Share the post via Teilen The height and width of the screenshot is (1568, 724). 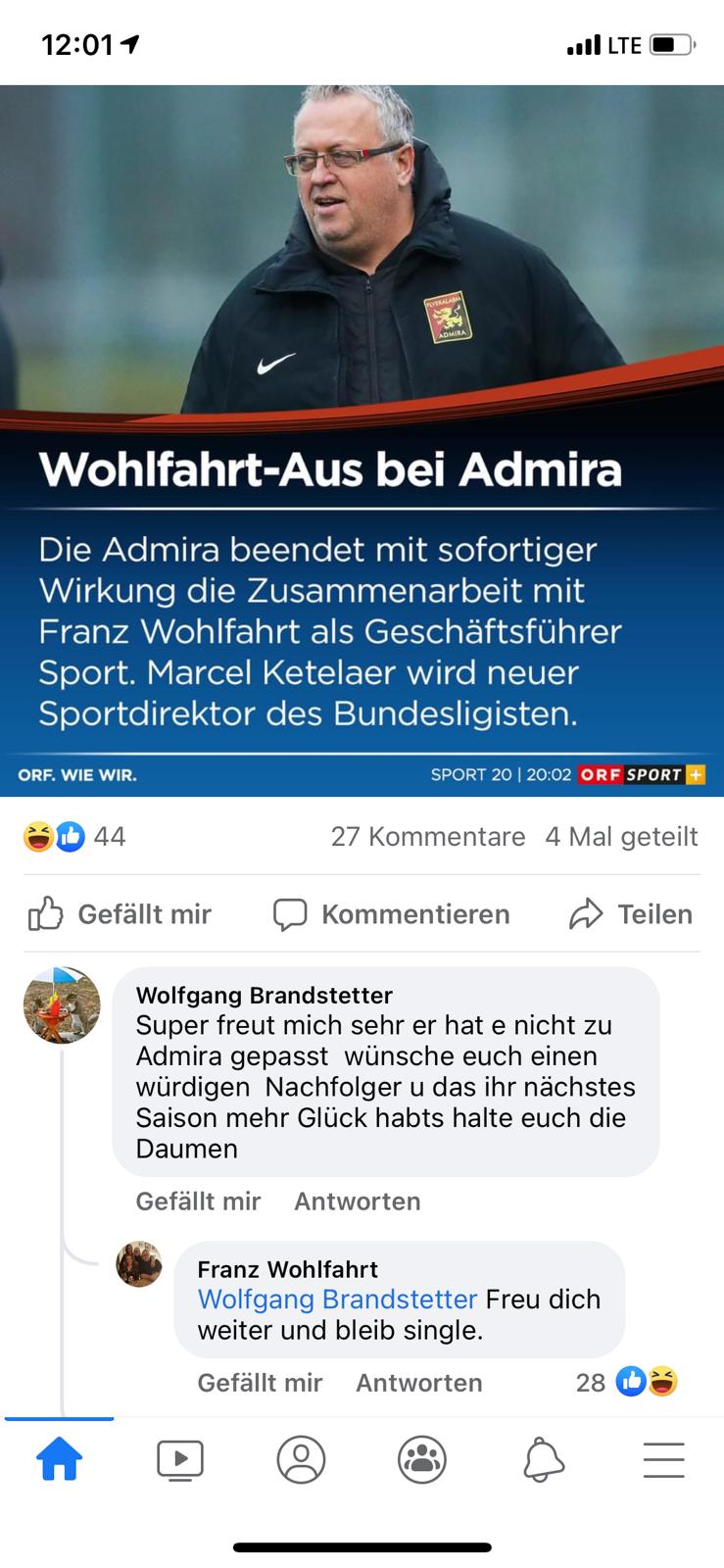coord(630,913)
